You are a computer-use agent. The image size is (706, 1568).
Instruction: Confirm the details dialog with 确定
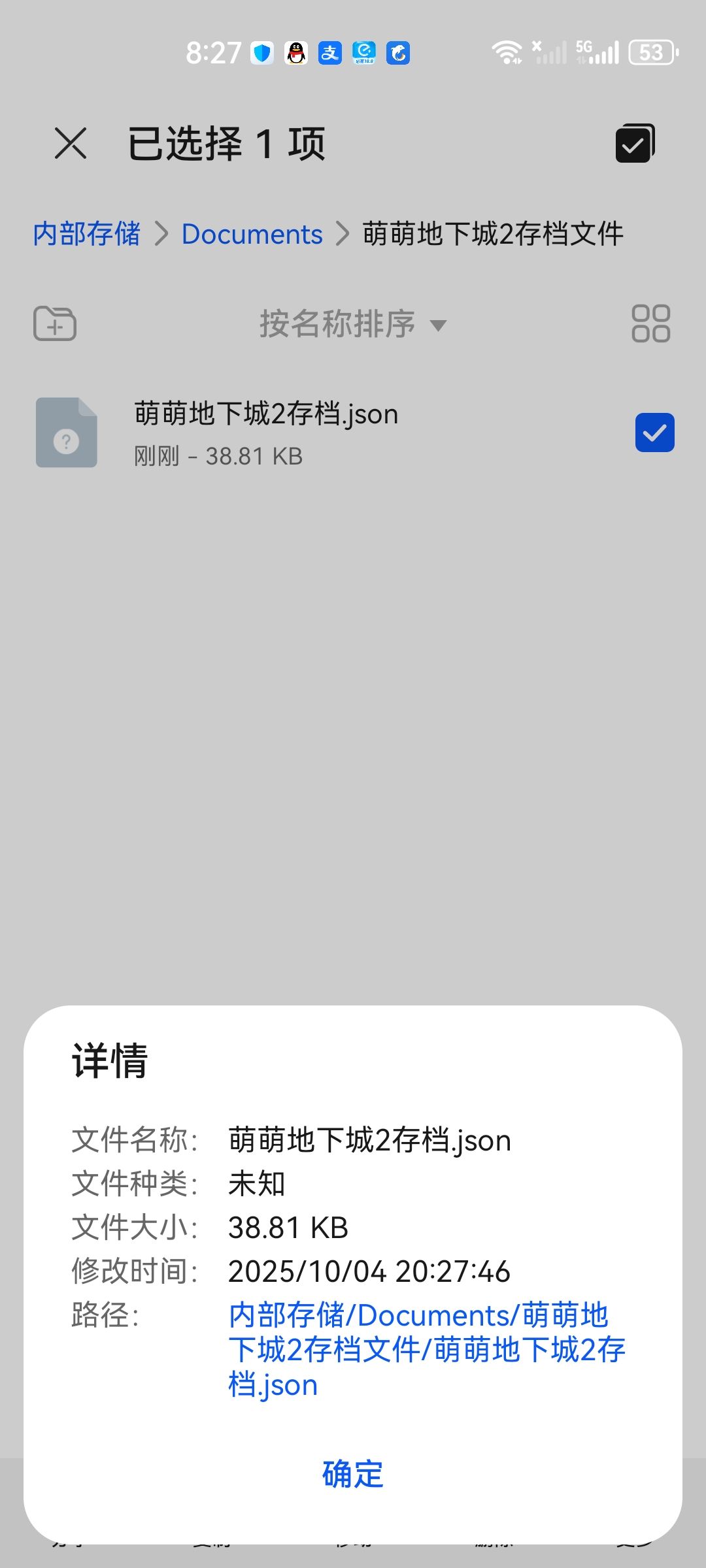click(352, 1473)
